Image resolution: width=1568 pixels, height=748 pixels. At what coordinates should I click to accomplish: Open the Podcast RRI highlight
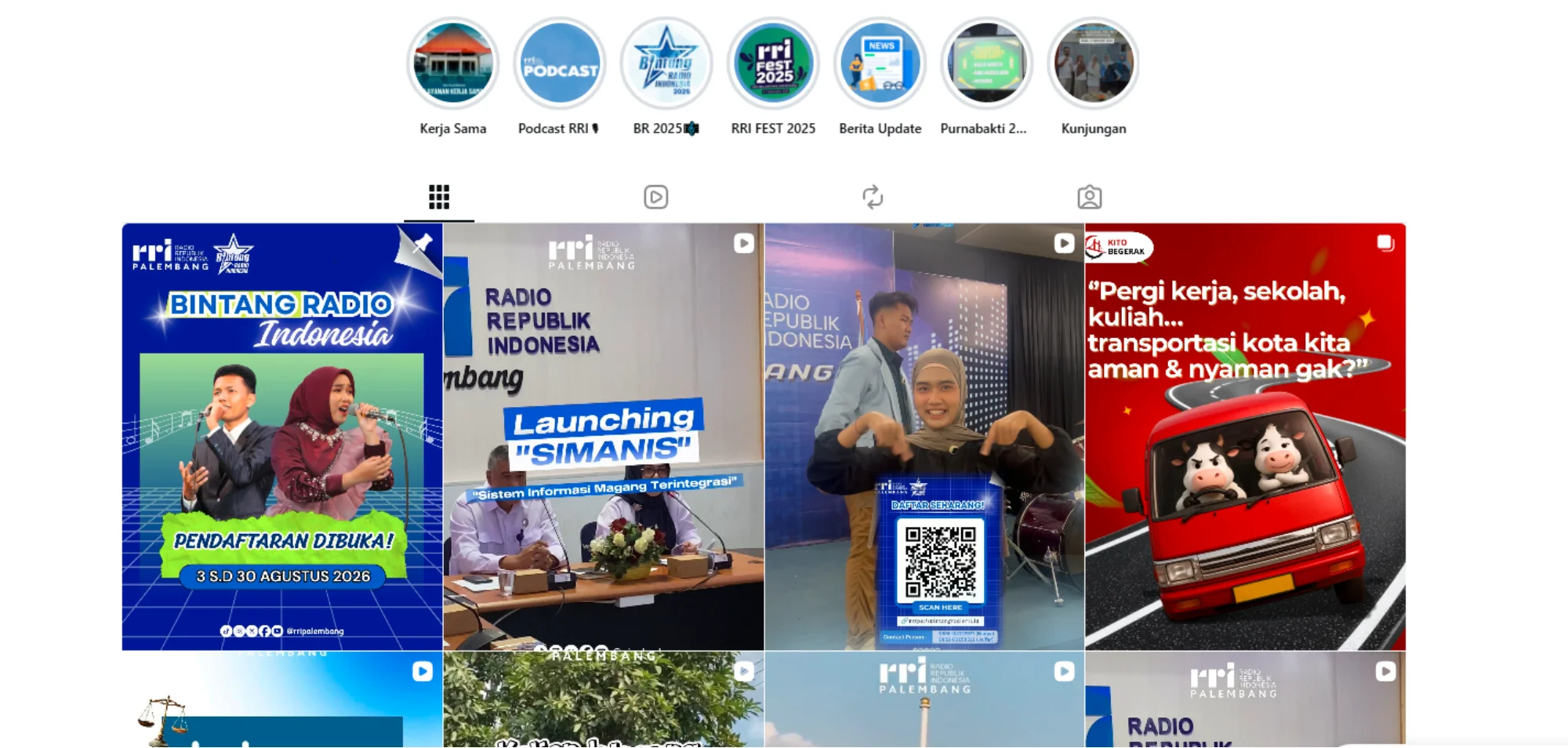pyautogui.click(x=560, y=64)
